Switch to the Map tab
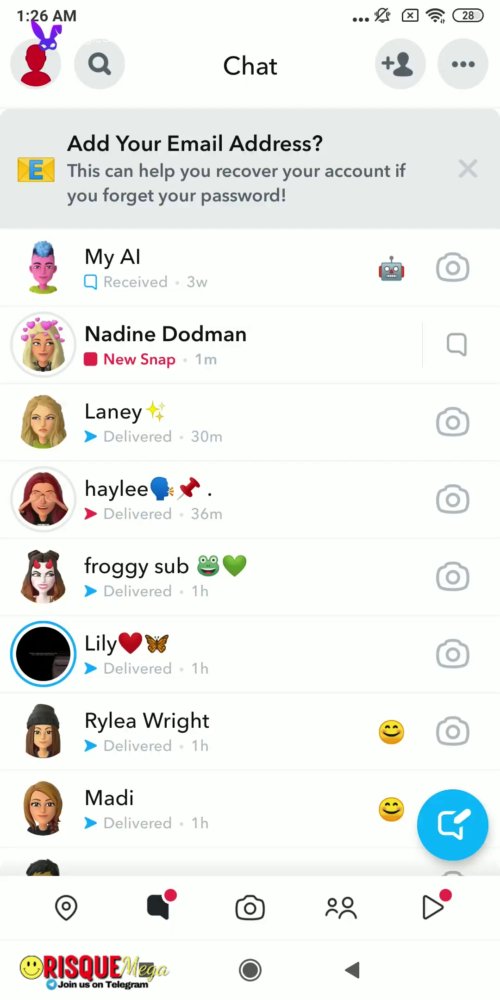This screenshot has height=1000, width=500. point(66,907)
